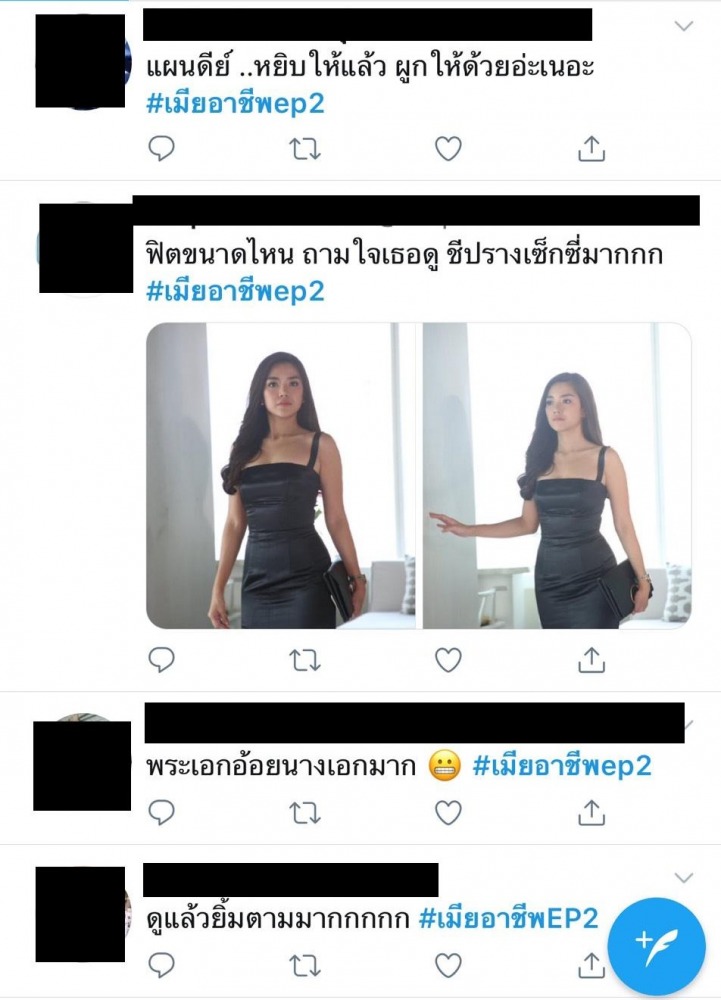Like the ฟิตขนาดไหน tweet with two photos
721x1000 pixels.
click(x=448, y=660)
